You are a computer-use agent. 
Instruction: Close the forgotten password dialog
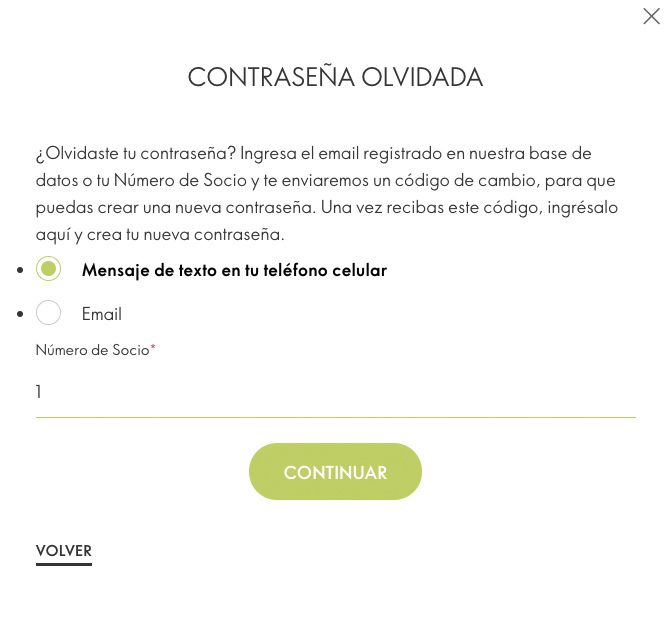coord(651,16)
